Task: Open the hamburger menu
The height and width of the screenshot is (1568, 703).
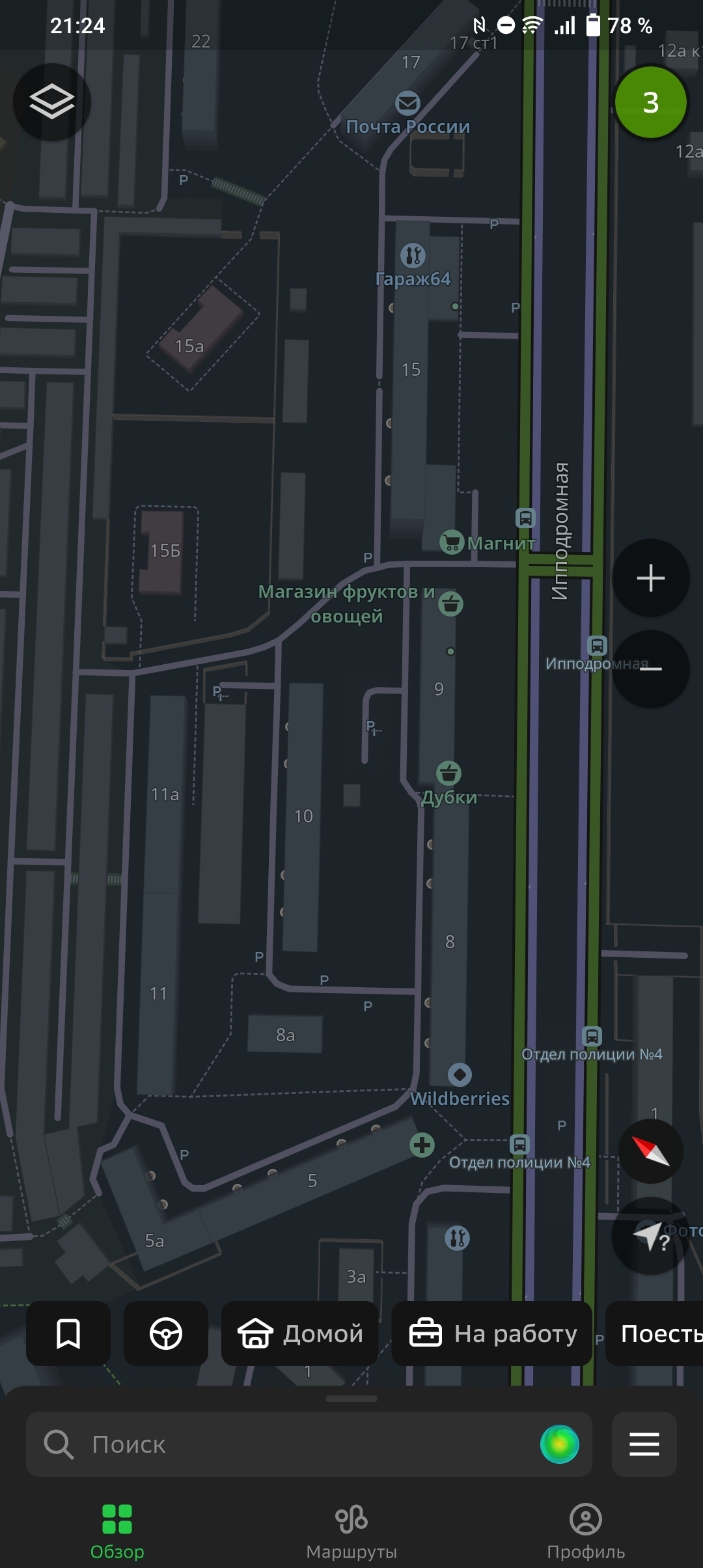Action: point(644,1444)
